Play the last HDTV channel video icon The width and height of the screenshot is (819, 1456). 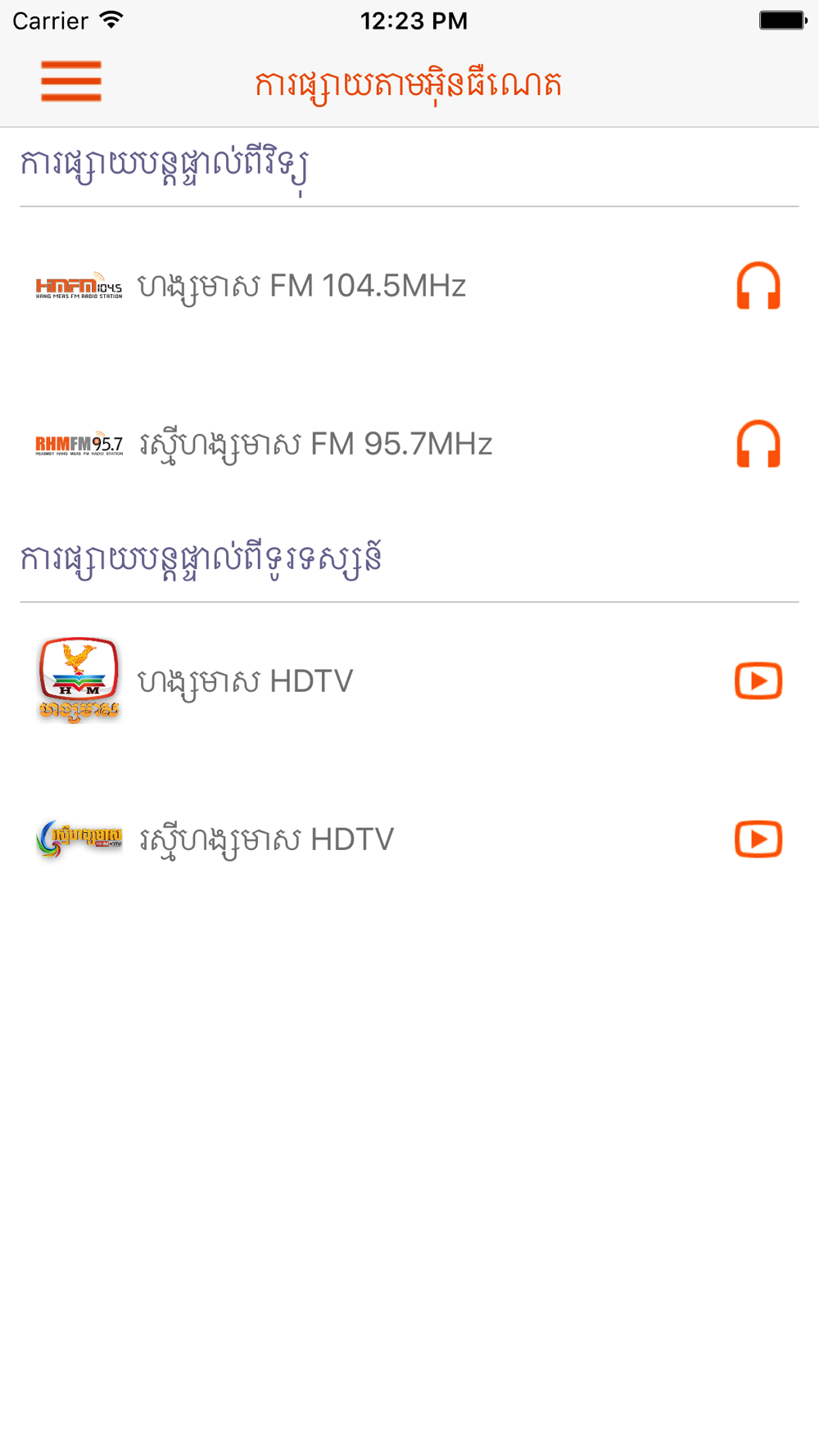[x=758, y=839]
